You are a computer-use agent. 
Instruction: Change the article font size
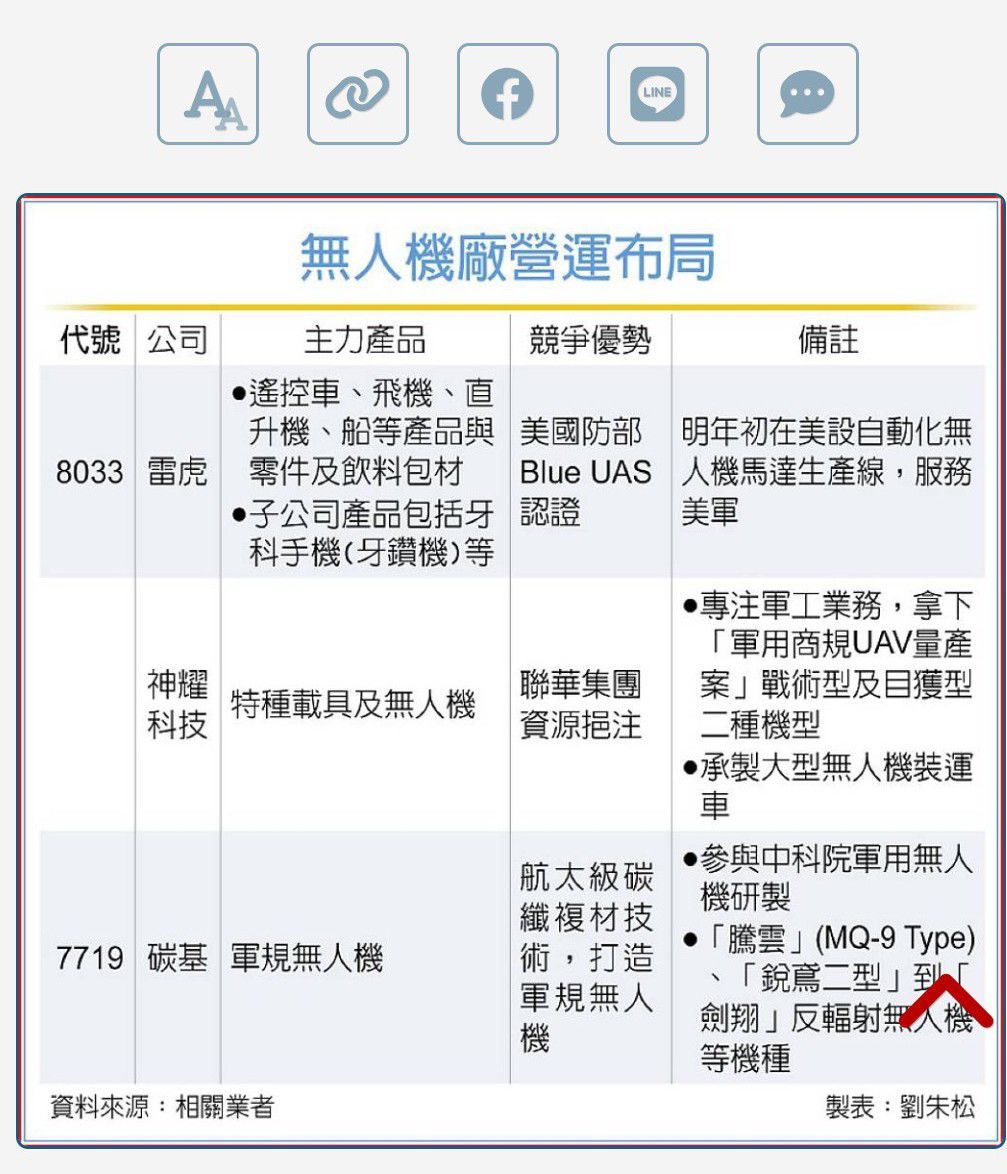[x=208, y=94]
